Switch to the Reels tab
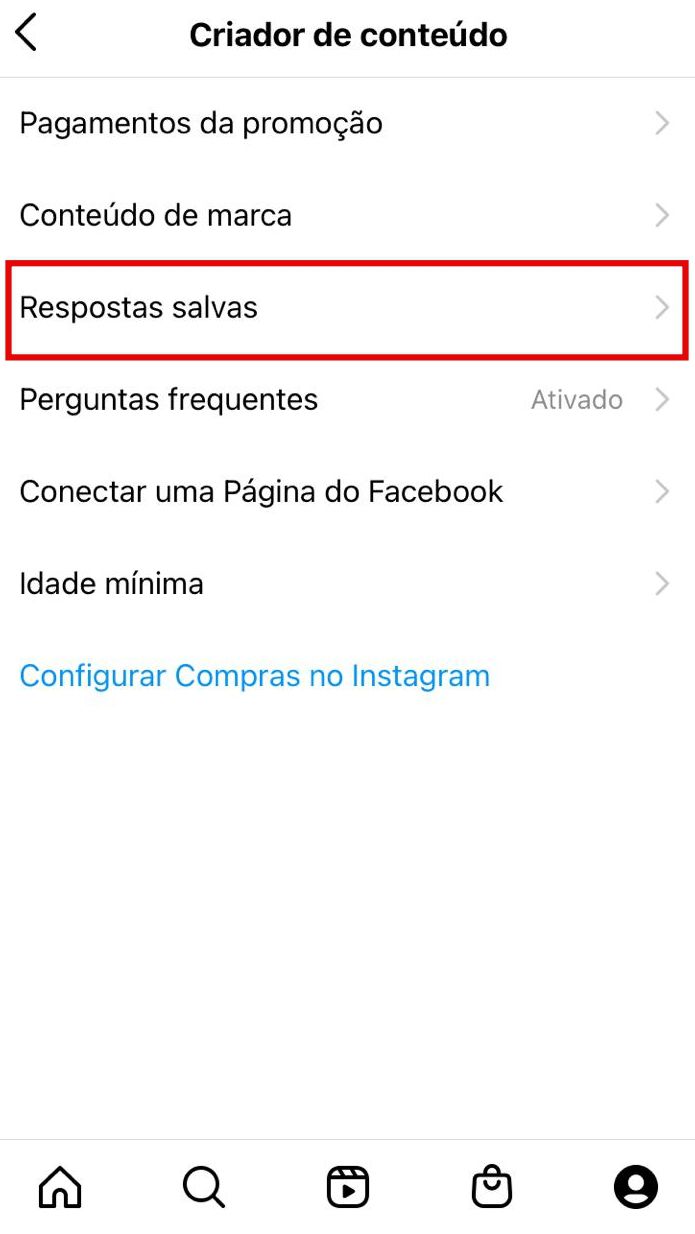695x1234 pixels. [348, 1187]
